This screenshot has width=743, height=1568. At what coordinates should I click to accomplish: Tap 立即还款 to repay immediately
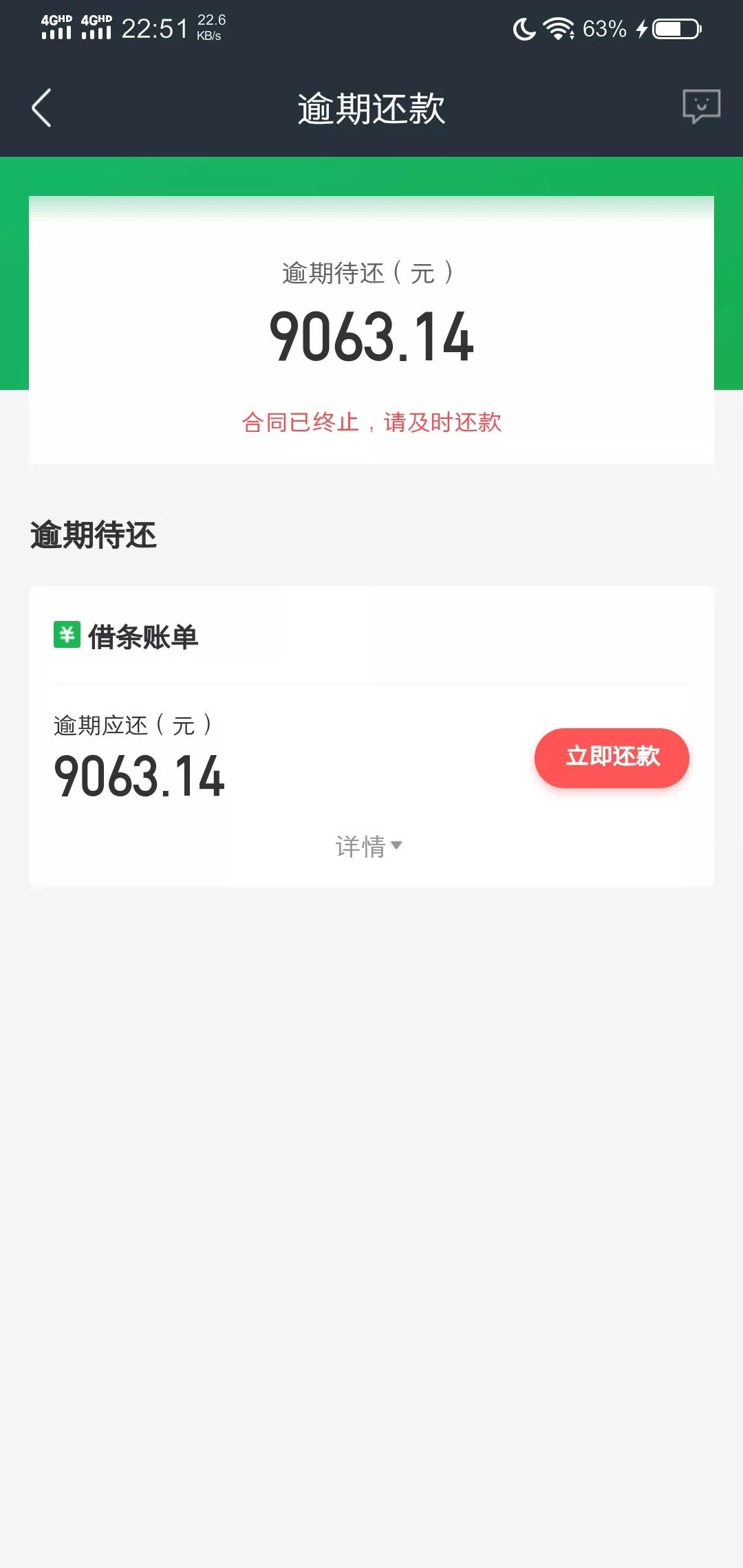click(611, 757)
